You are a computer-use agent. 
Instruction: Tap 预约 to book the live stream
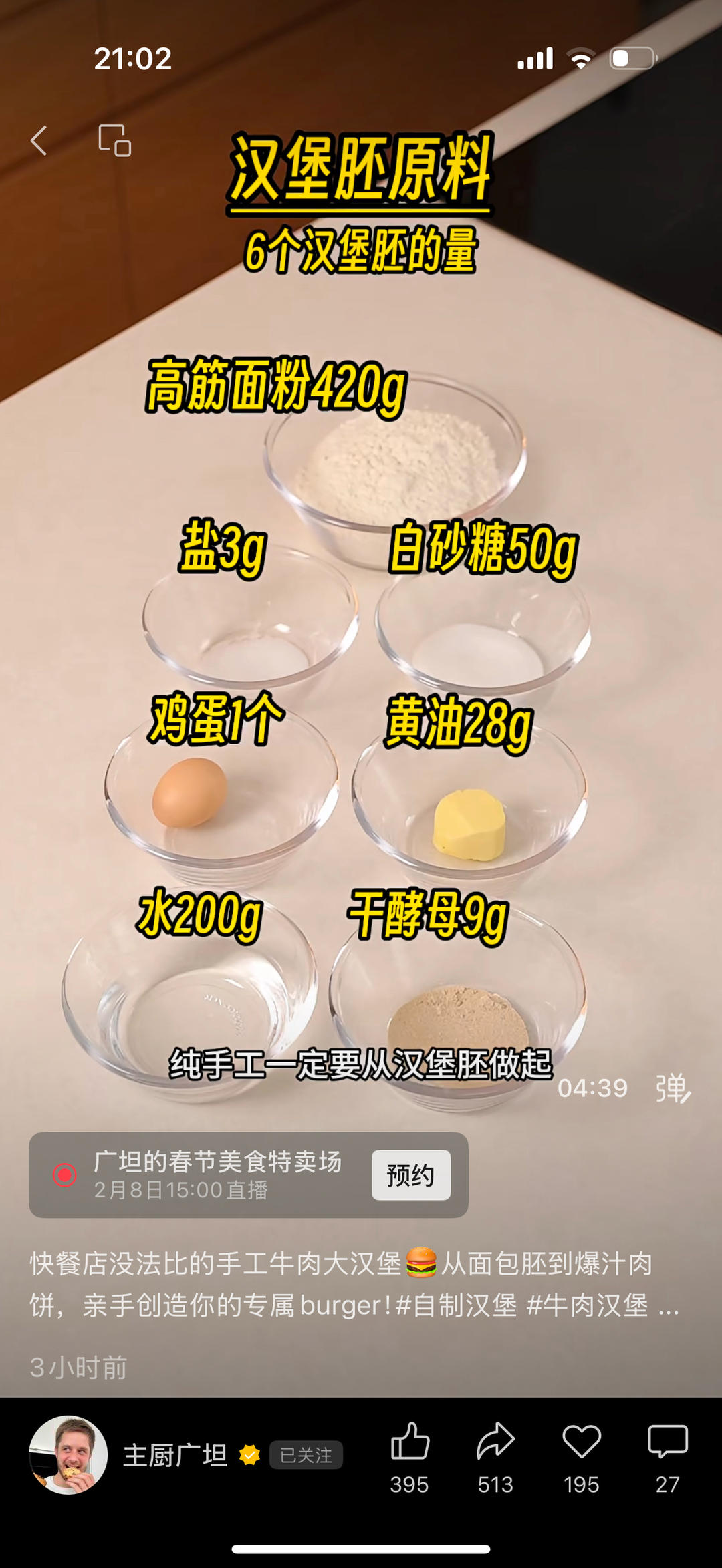(x=411, y=1176)
